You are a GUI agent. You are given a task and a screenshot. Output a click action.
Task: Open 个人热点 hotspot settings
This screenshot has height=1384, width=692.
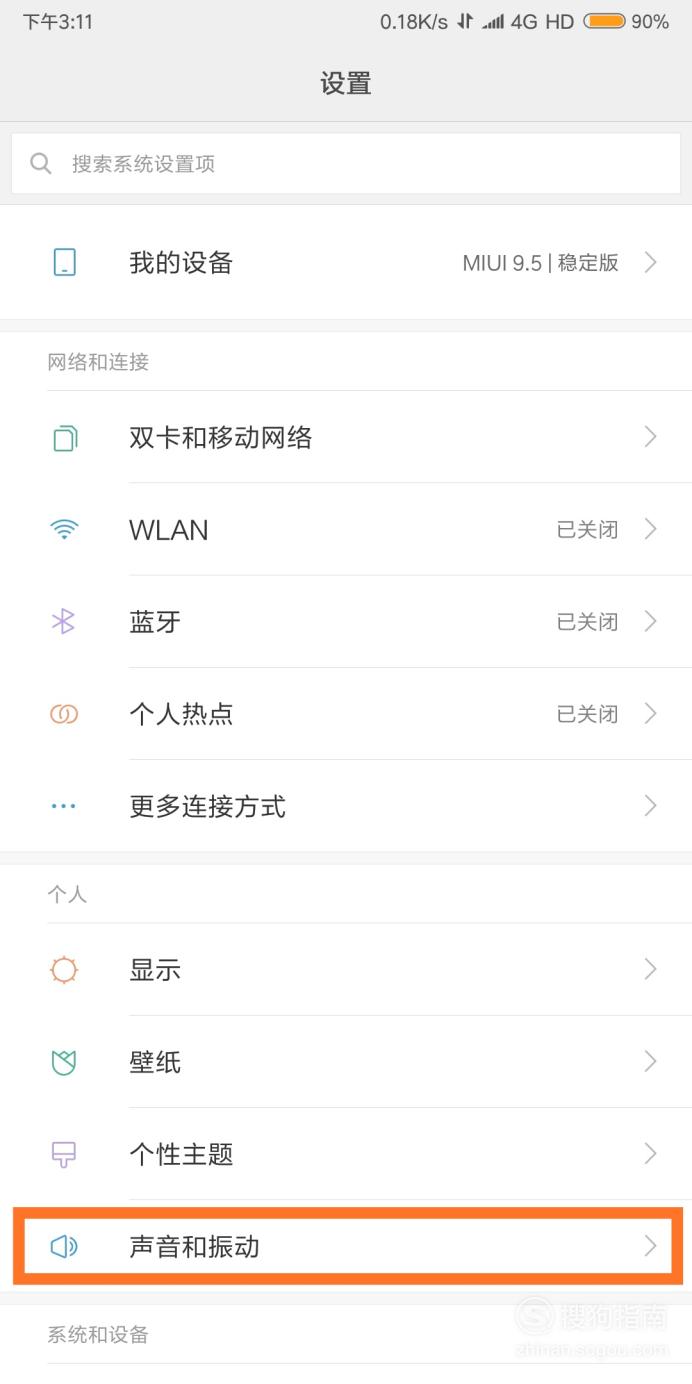[x=346, y=713]
